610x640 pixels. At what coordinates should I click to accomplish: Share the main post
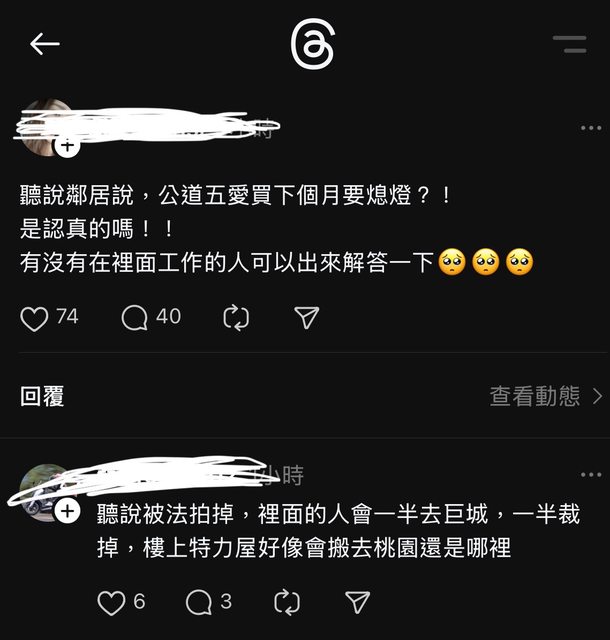[307, 318]
